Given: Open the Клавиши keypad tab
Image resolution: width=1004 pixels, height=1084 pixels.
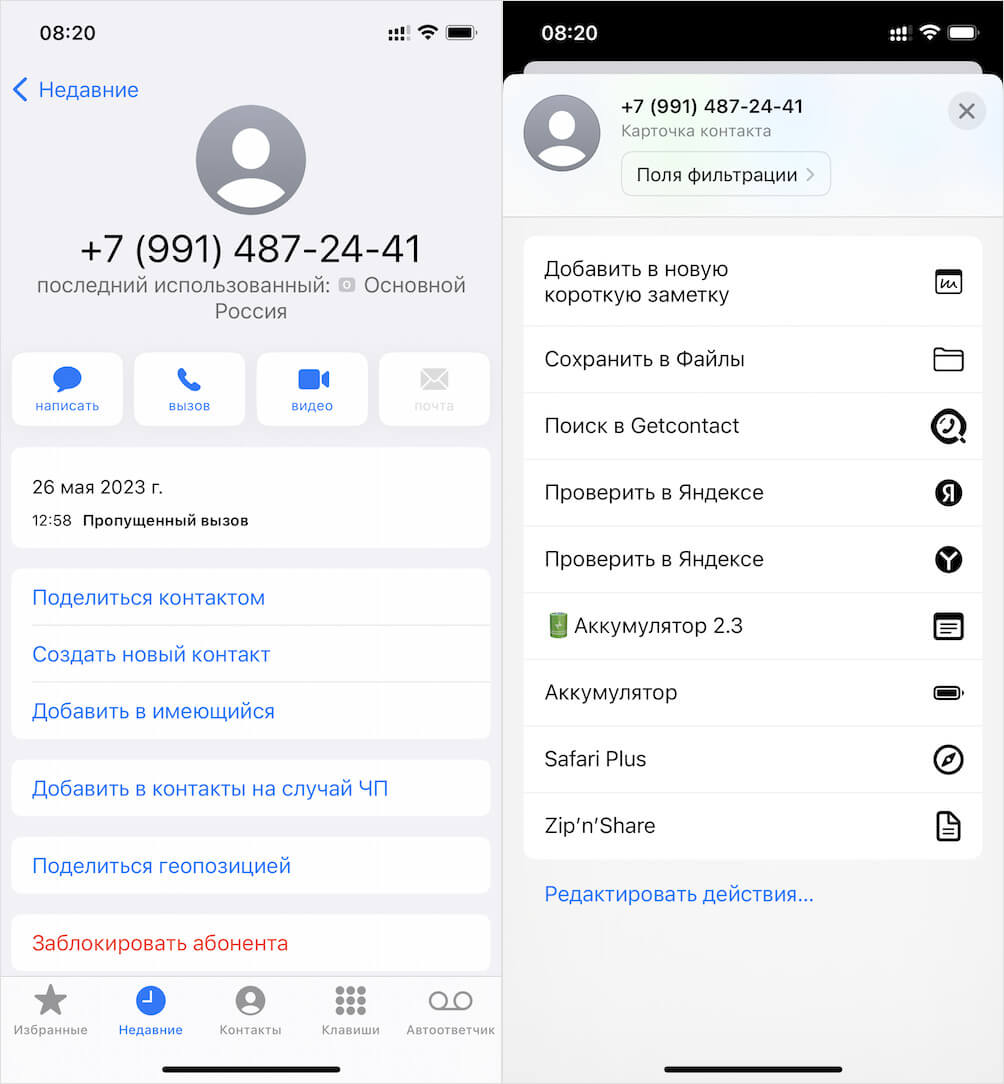Looking at the screenshot, I should pyautogui.click(x=350, y=1010).
